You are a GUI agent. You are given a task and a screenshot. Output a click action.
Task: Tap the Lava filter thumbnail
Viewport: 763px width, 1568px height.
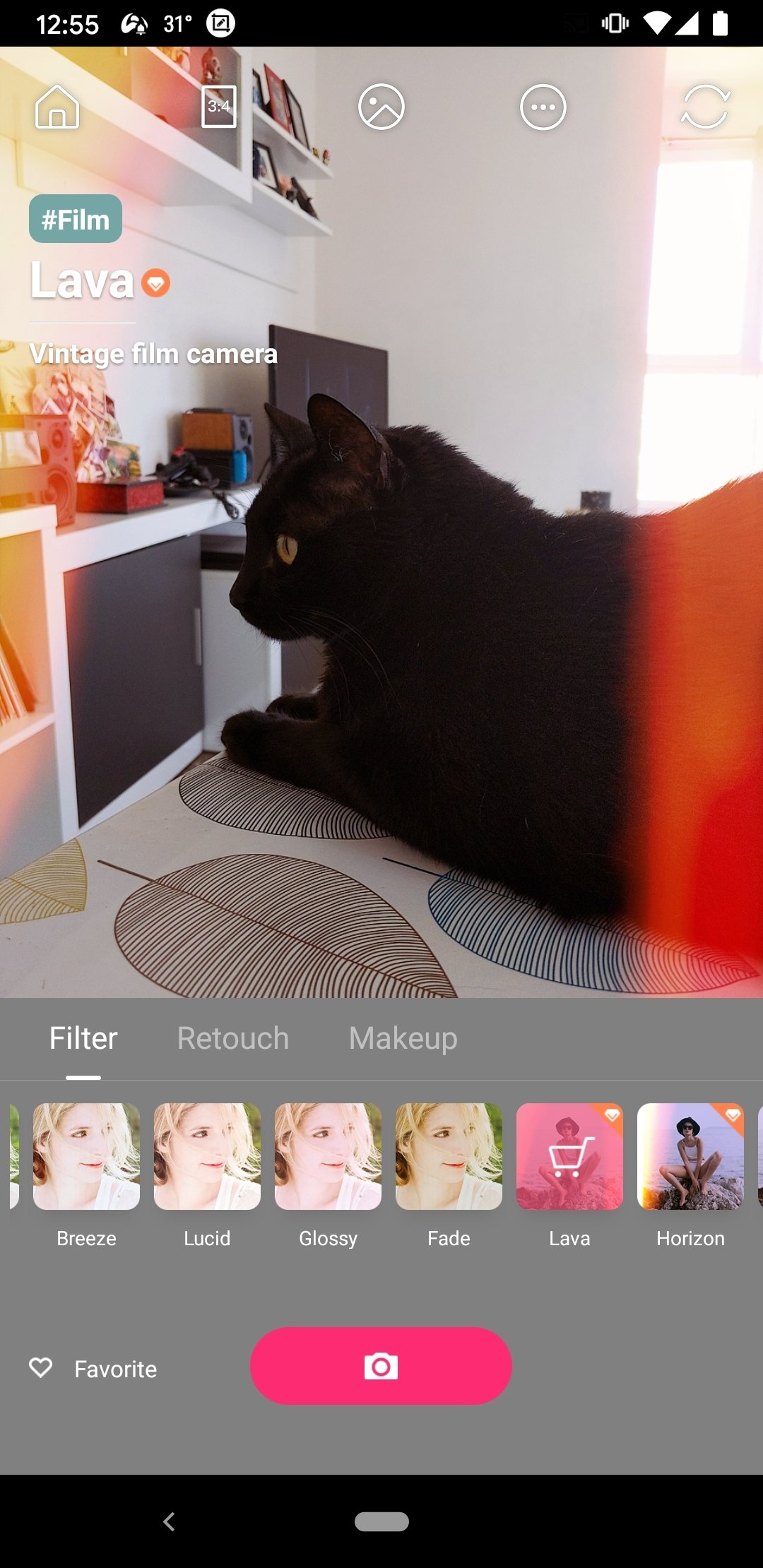569,1156
